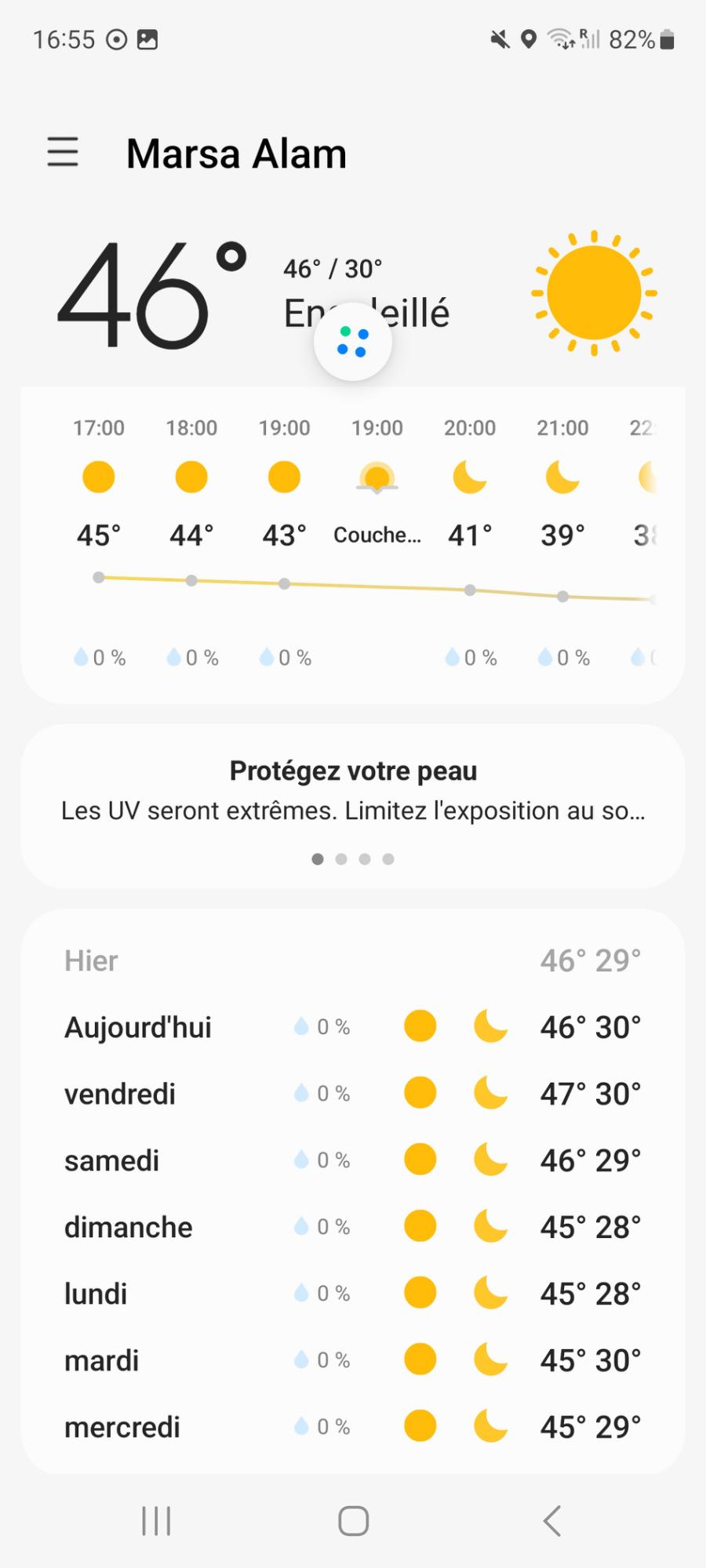Open the hamburger menu drawer

pyautogui.click(x=63, y=152)
